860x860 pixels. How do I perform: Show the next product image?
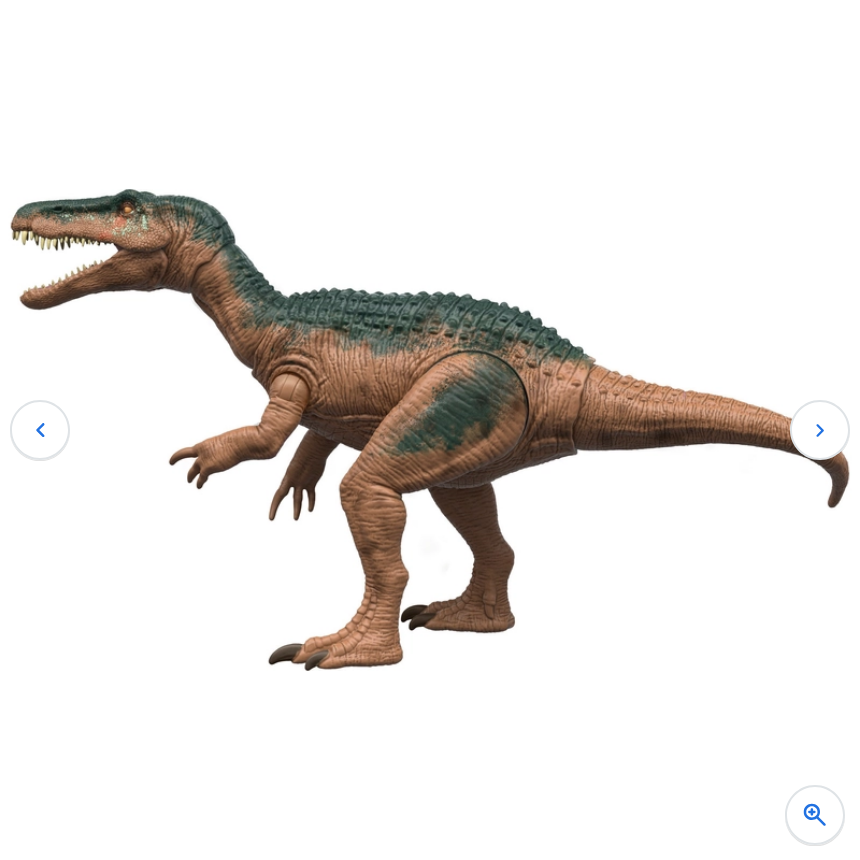pos(819,430)
